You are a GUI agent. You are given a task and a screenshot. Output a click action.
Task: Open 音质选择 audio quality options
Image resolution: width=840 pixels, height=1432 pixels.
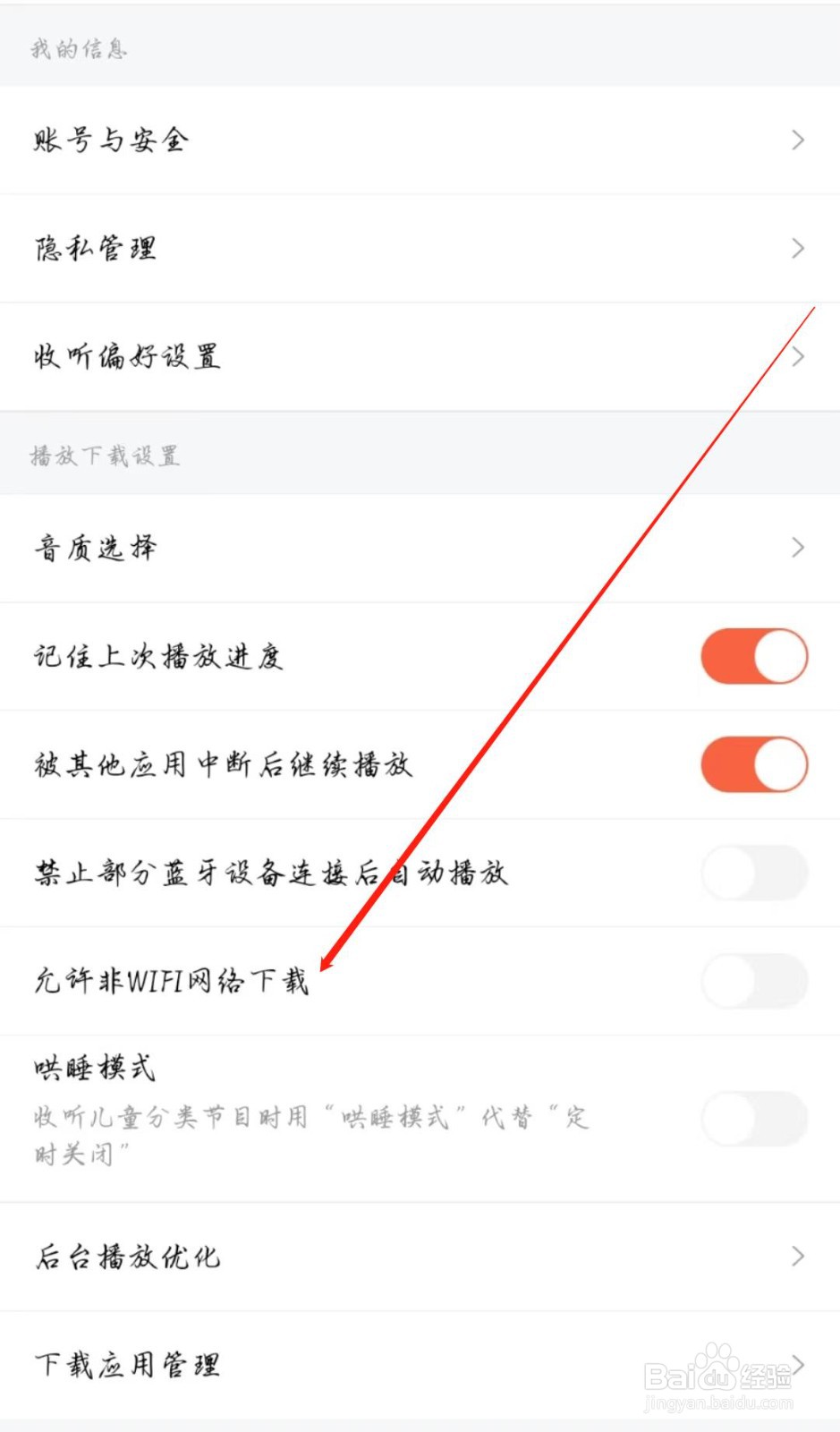93,548
